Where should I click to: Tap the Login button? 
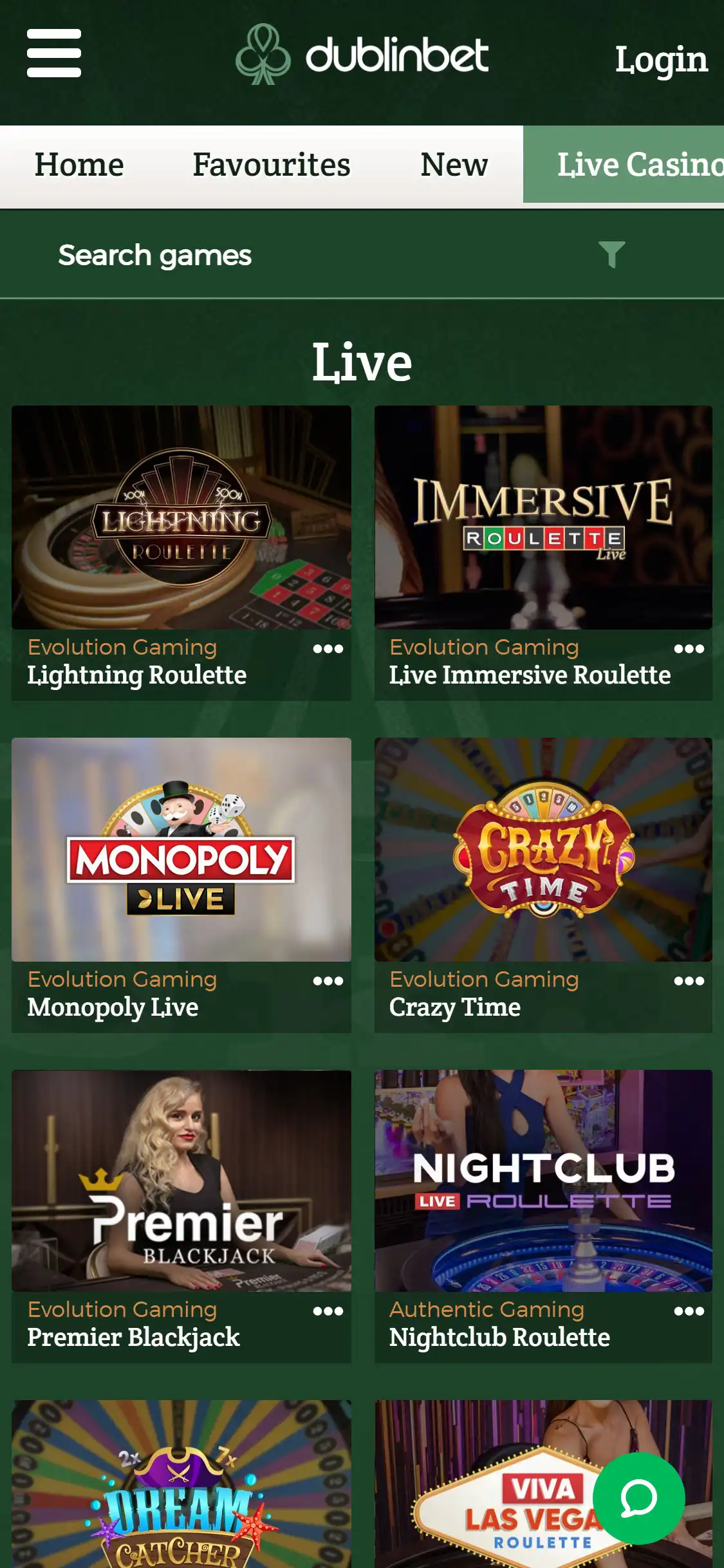[661, 59]
